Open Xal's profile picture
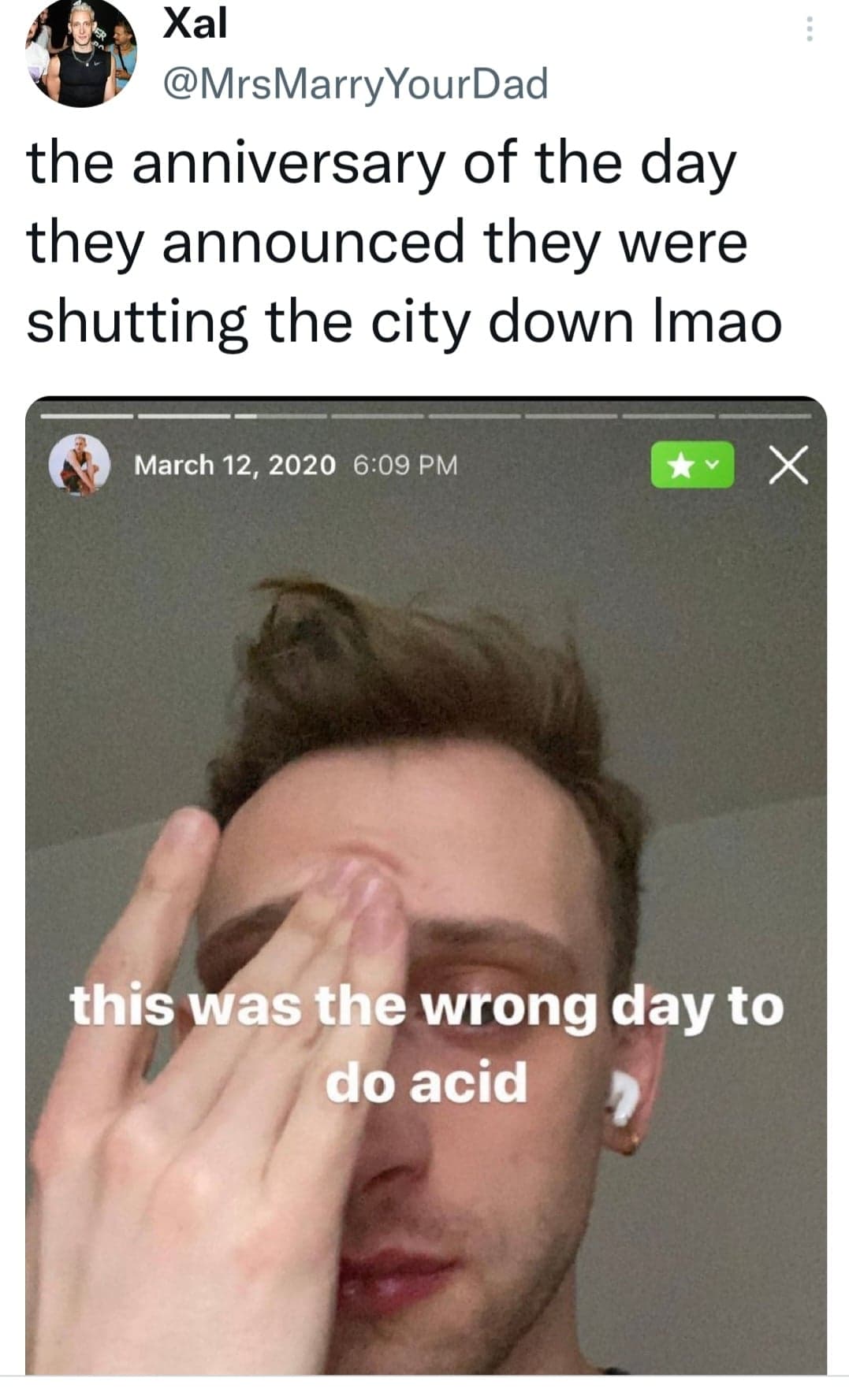The width and height of the screenshot is (849, 1400). click(81, 54)
